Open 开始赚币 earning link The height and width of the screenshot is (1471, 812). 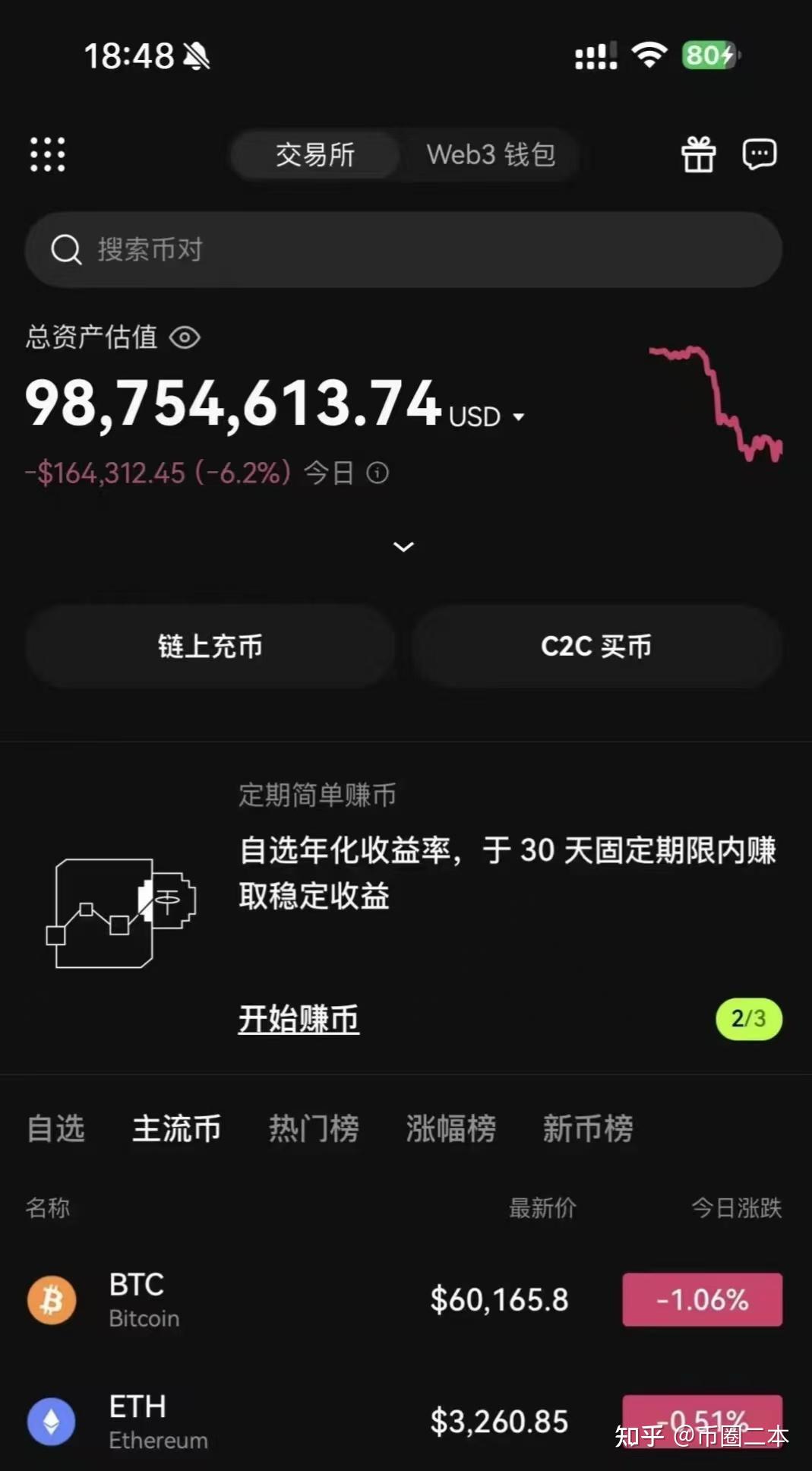[298, 1020]
